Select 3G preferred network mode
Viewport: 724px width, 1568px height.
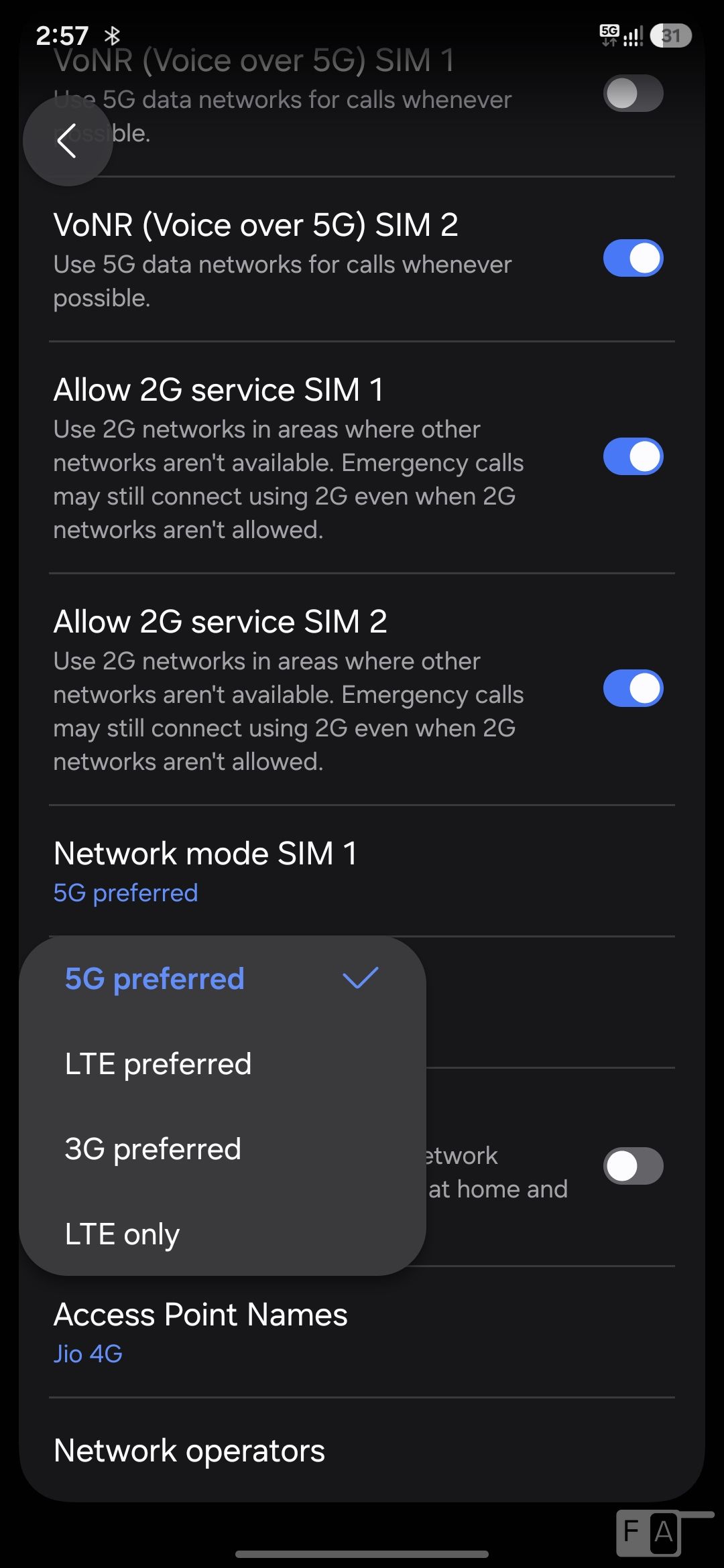pyautogui.click(x=221, y=1149)
